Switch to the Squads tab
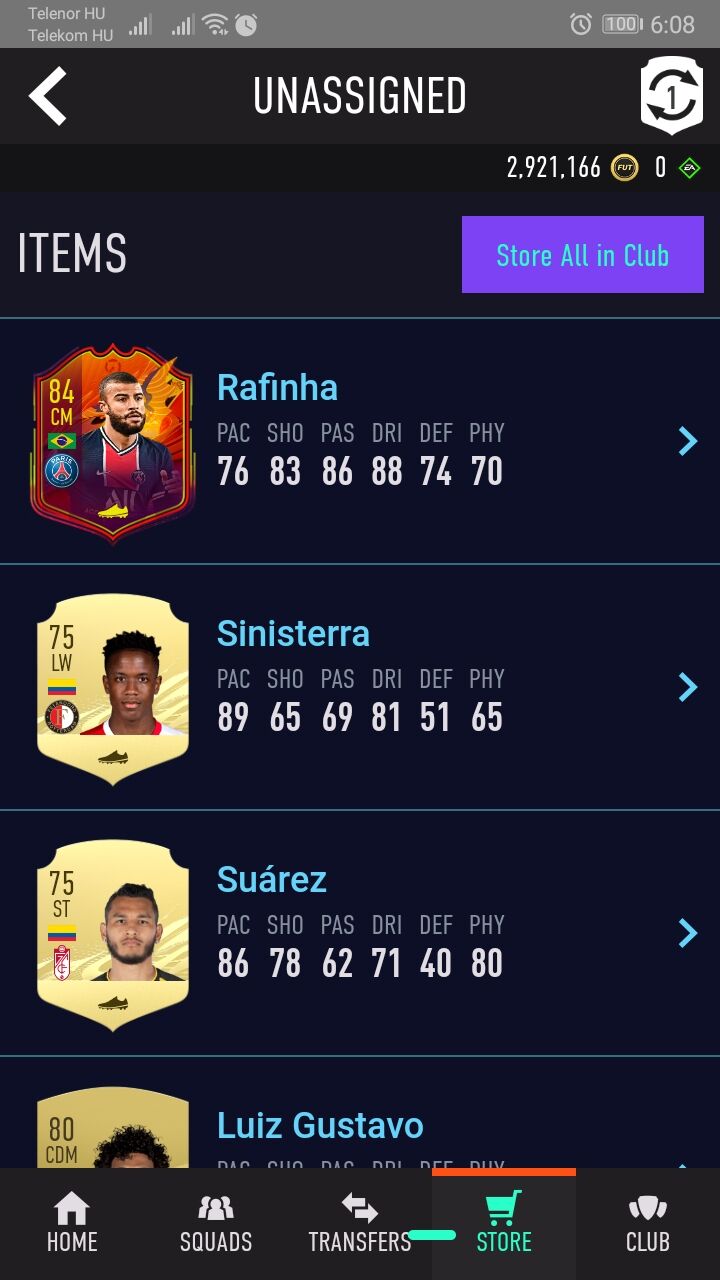This screenshot has width=720, height=1280. [x=216, y=1224]
